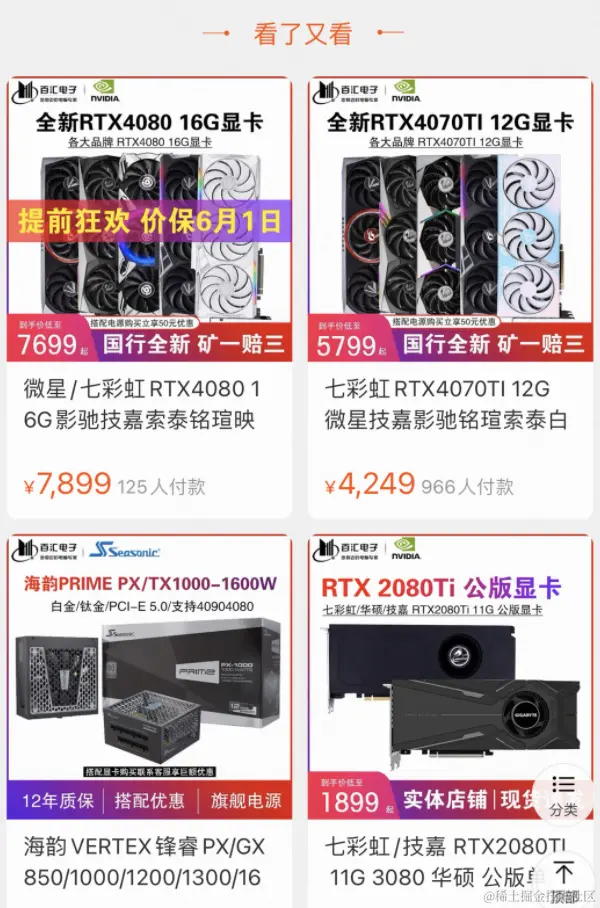Open the 分类 categories button
Viewport: 600px width, 908px height.
click(x=563, y=794)
